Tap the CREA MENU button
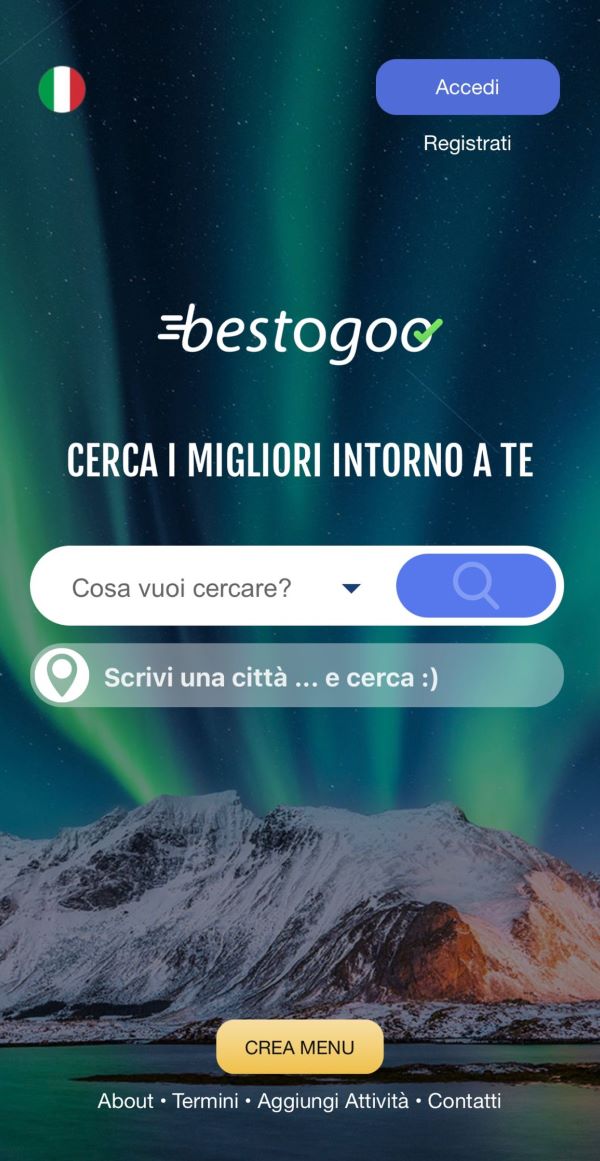This screenshot has width=600, height=1161. [x=300, y=1047]
